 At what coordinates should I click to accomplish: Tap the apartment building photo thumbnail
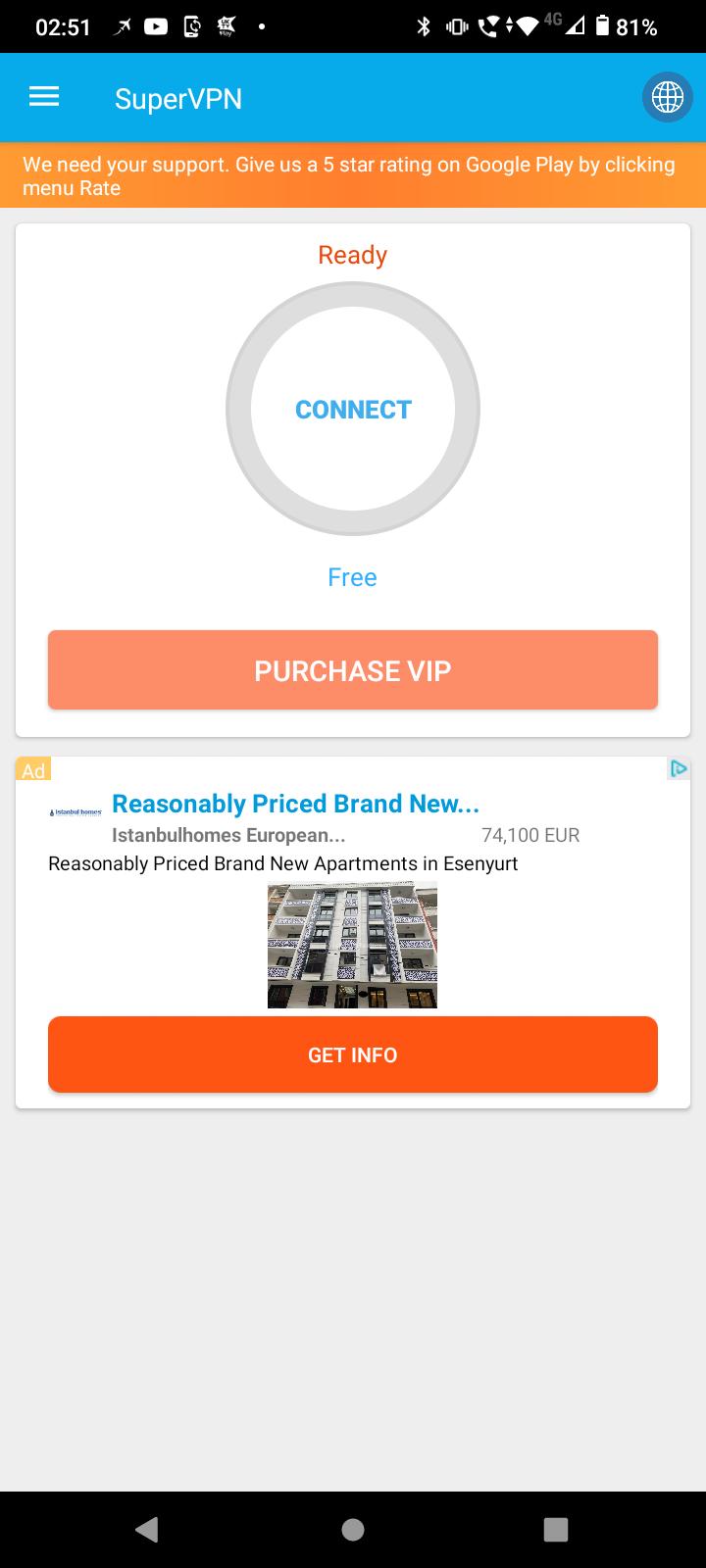(x=352, y=944)
